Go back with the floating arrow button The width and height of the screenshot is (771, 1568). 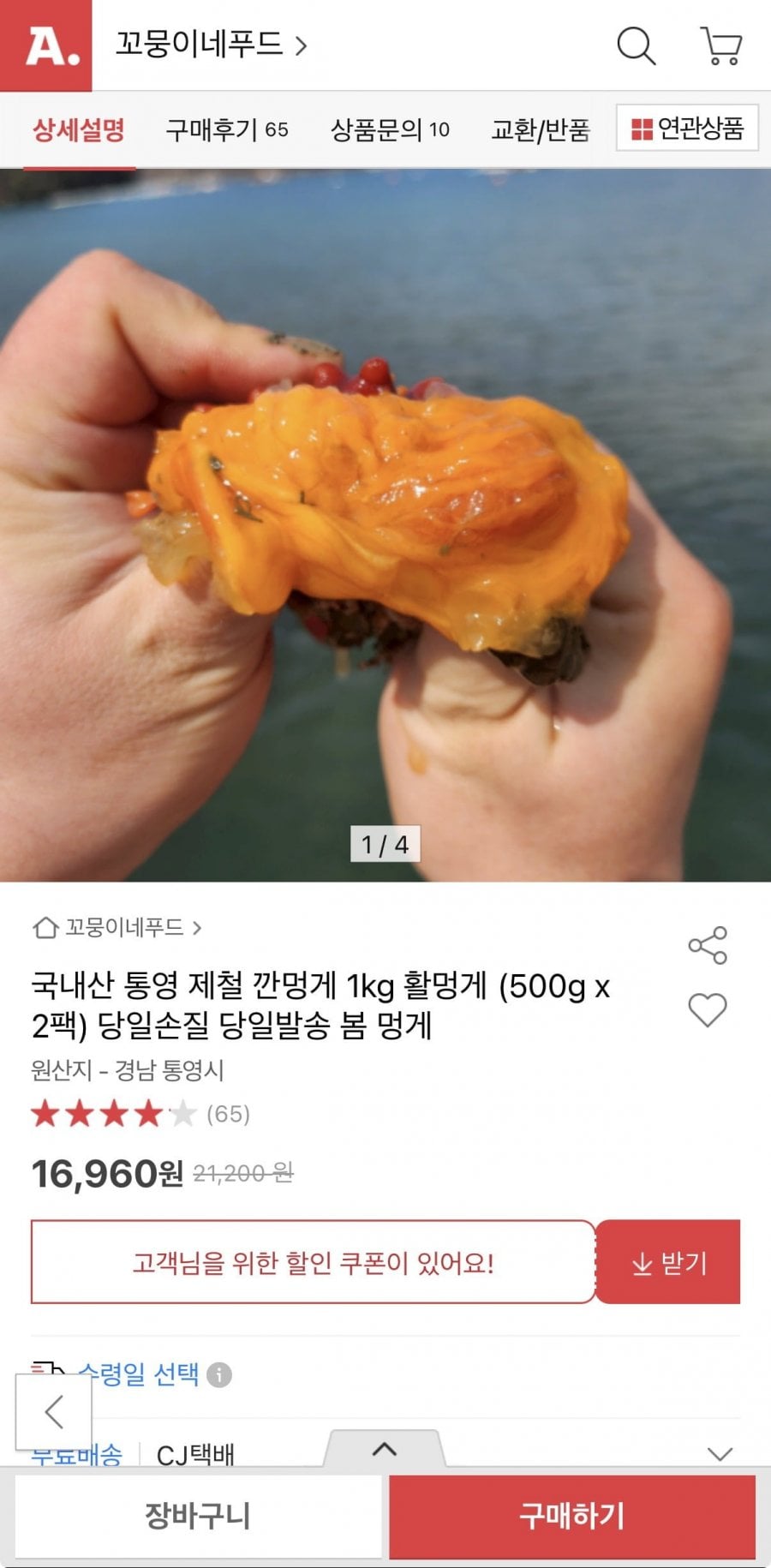click(x=53, y=1411)
